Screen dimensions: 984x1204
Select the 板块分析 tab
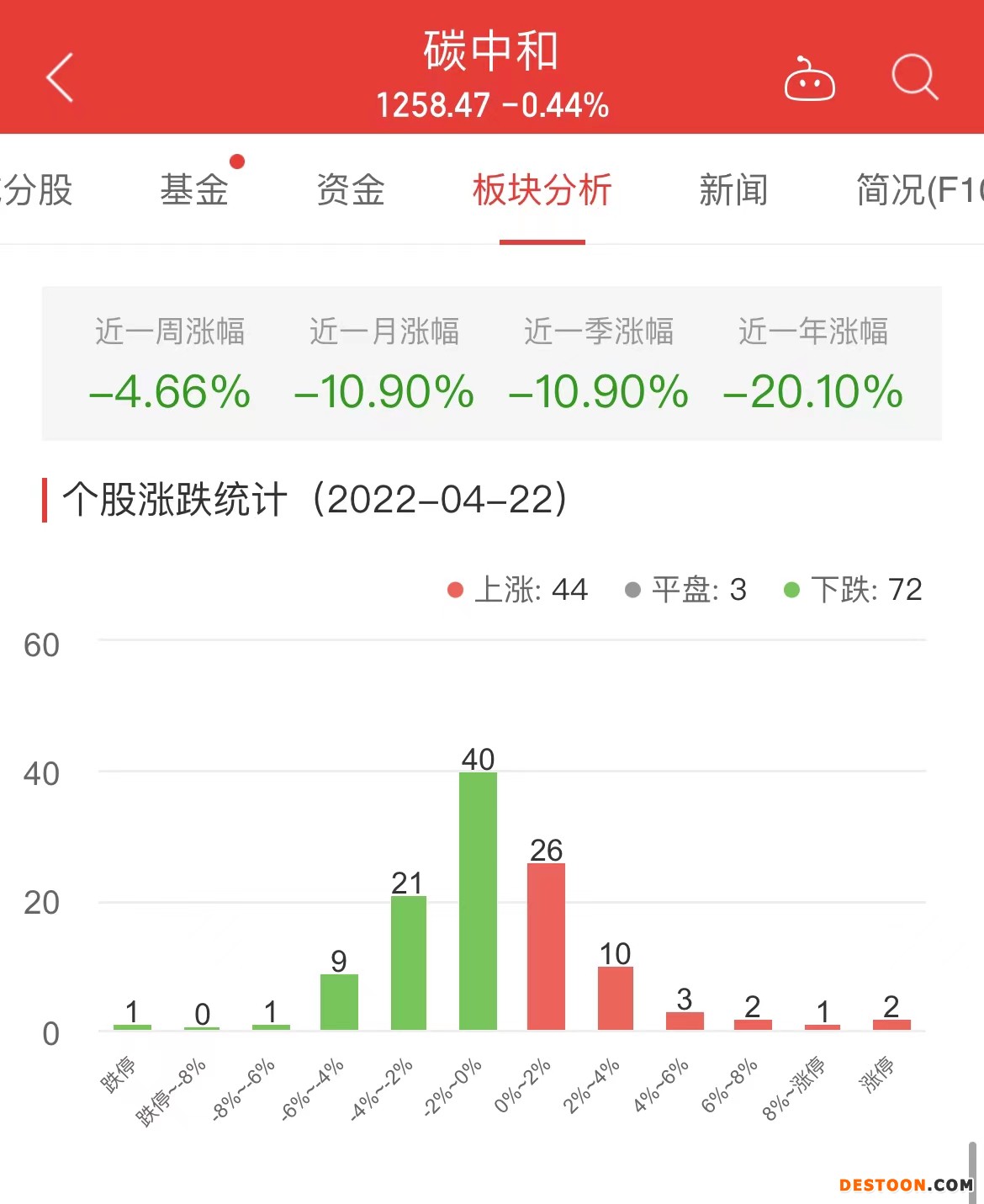pyautogui.click(x=542, y=190)
